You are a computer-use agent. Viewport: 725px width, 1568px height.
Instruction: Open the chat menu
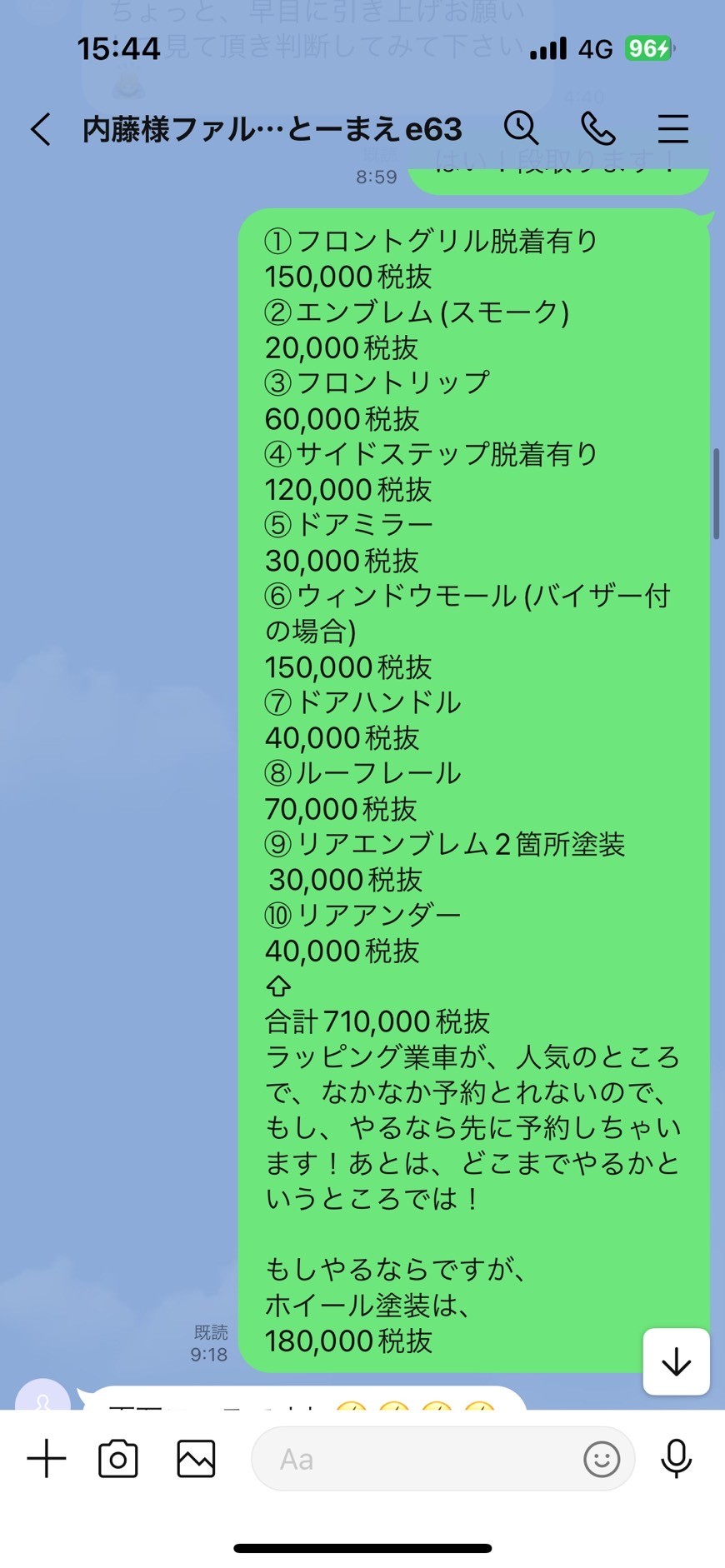(673, 129)
